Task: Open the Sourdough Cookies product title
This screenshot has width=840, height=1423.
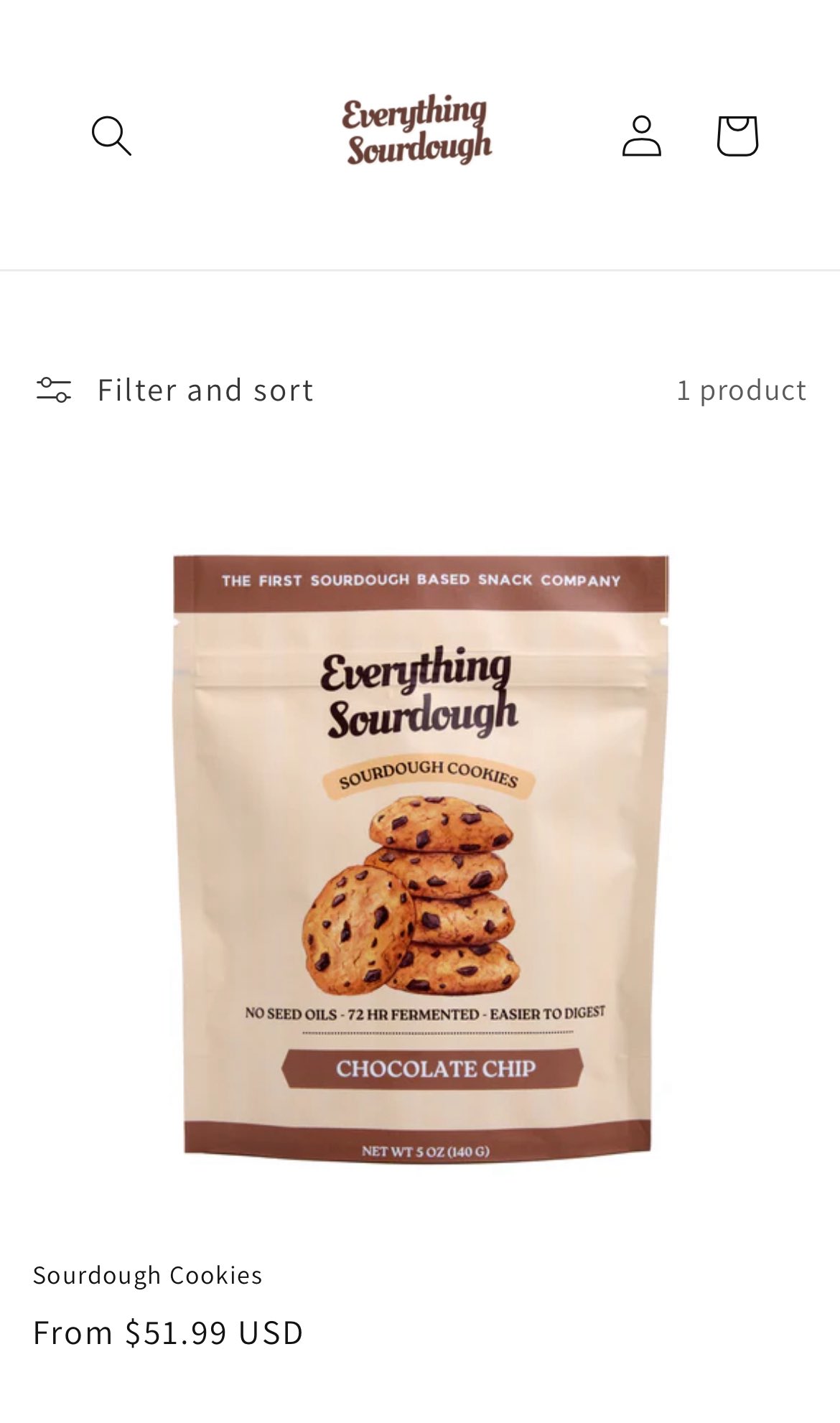Action: click(x=148, y=1275)
